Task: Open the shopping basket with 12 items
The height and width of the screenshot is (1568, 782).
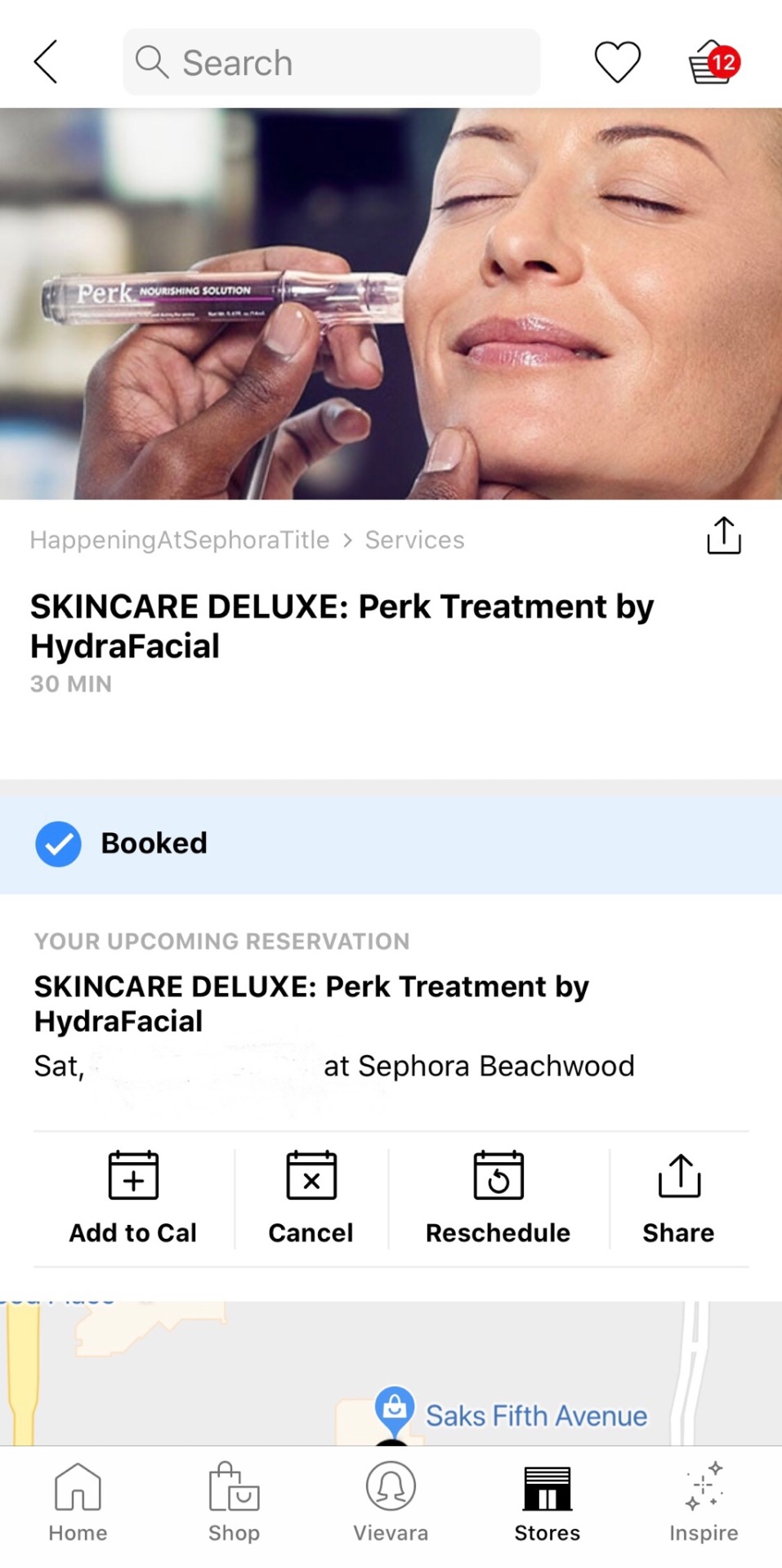Action: point(713,62)
